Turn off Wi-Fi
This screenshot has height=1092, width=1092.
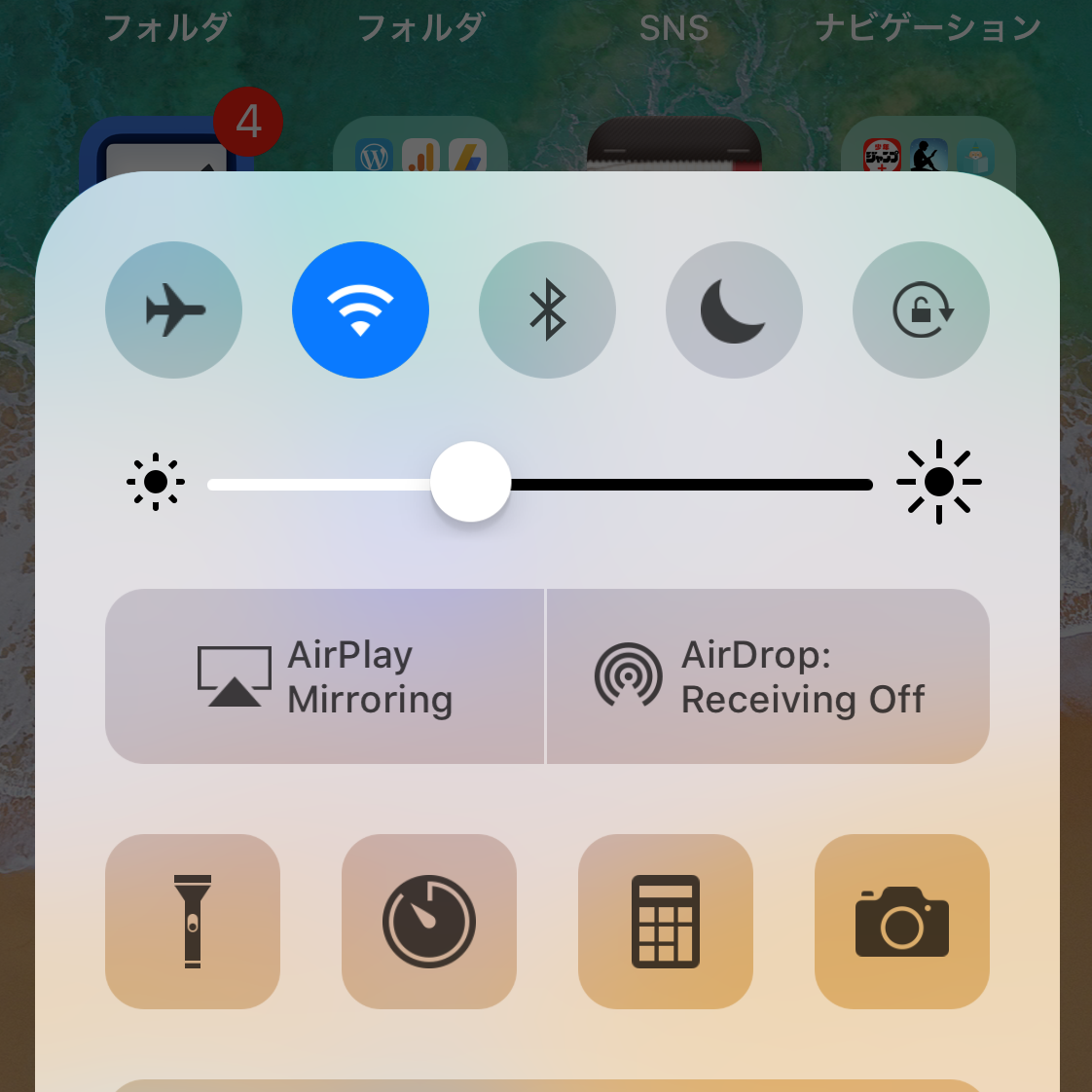click(360, 309)
